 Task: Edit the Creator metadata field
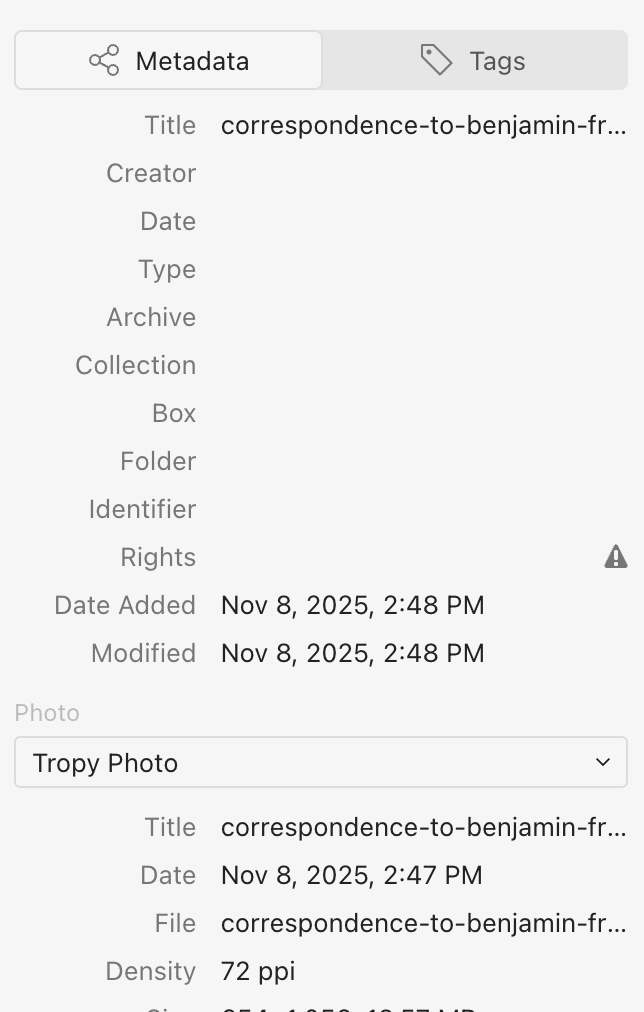tap(420, 173)
